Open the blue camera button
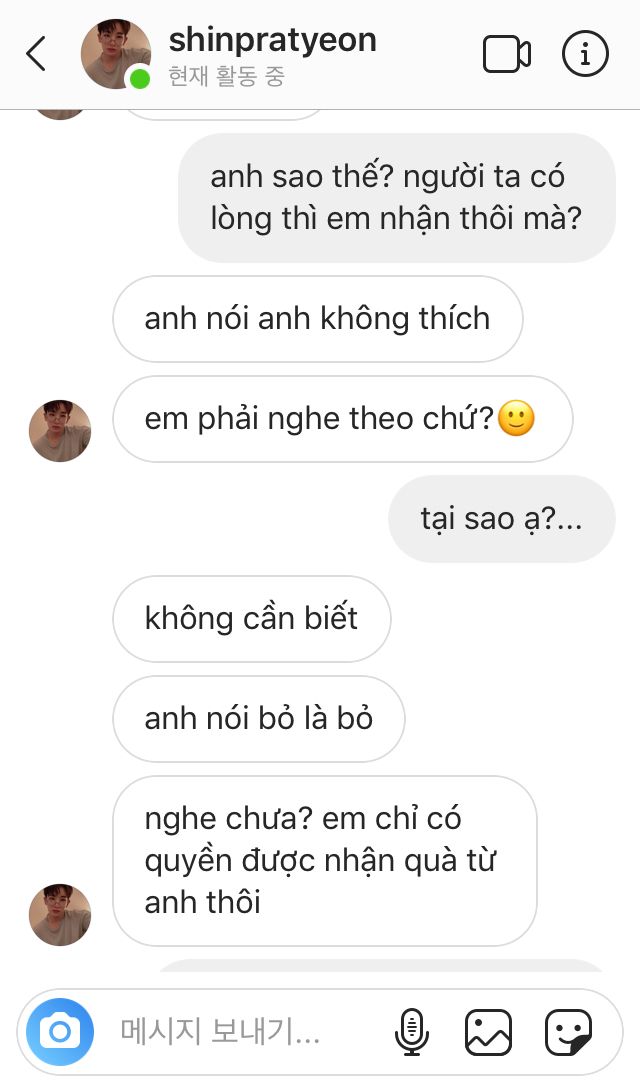 point(60,1031)
